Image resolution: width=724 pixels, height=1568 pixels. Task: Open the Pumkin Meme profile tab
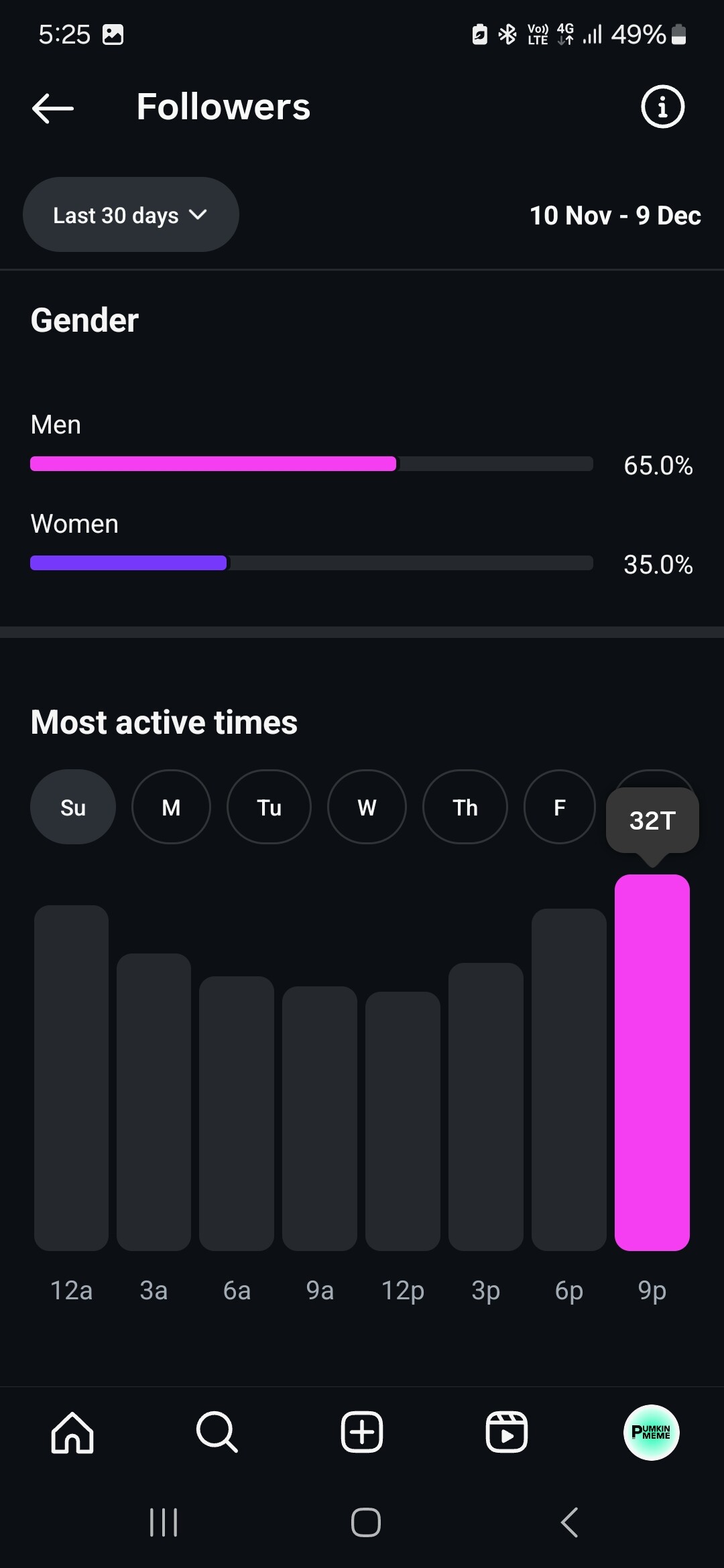[651, 1433]
